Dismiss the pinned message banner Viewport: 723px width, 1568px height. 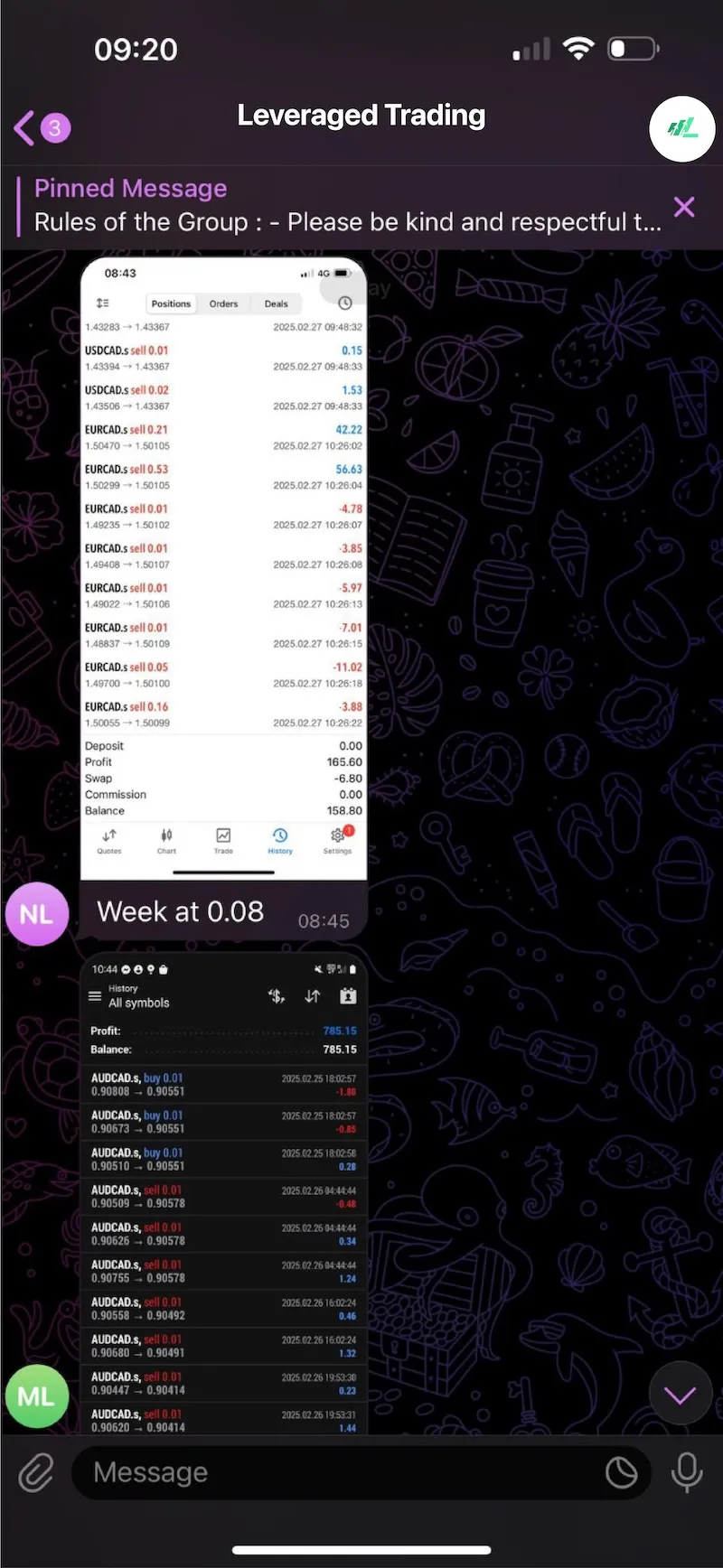(x=684, y=207)
